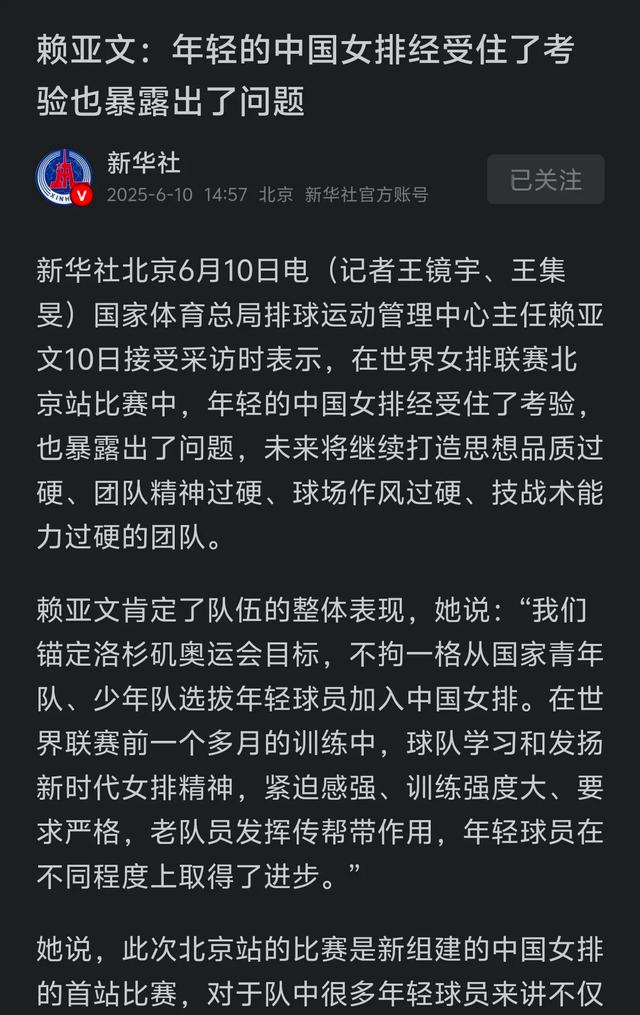Tap the 已关注 follow button
Viewport: 640px width, 1015px height.
tap(545, 180)
